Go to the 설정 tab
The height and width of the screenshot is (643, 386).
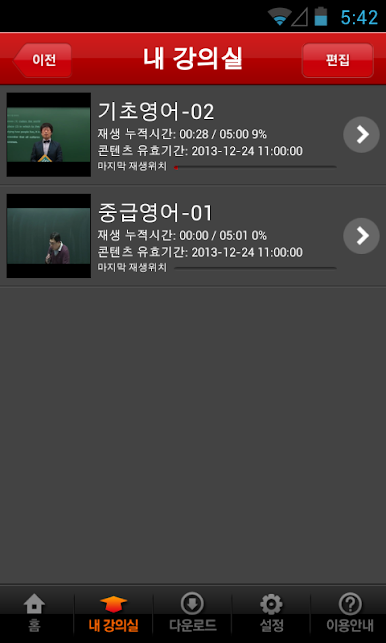272,614
